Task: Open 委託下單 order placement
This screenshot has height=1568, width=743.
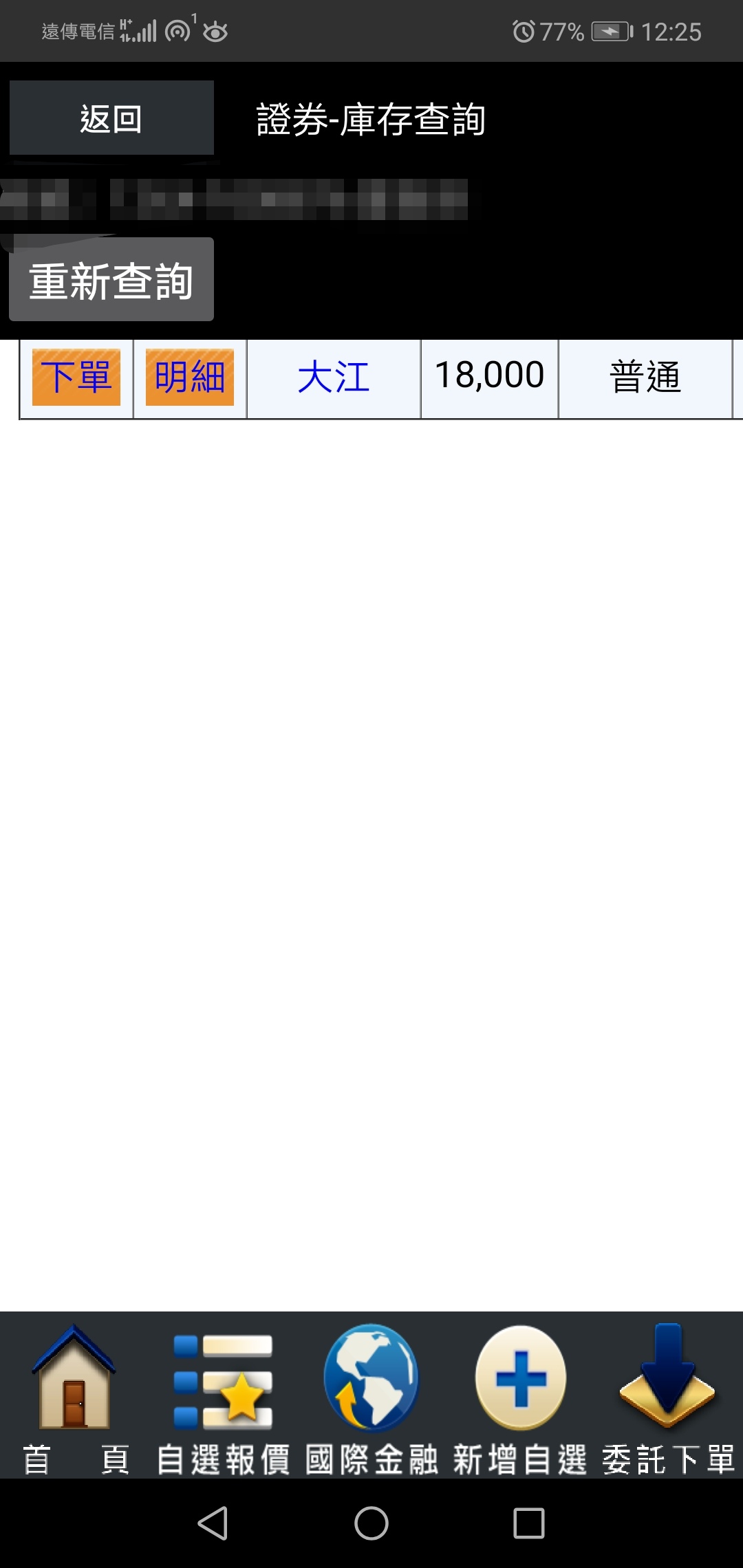Action: pos(668,1399)
